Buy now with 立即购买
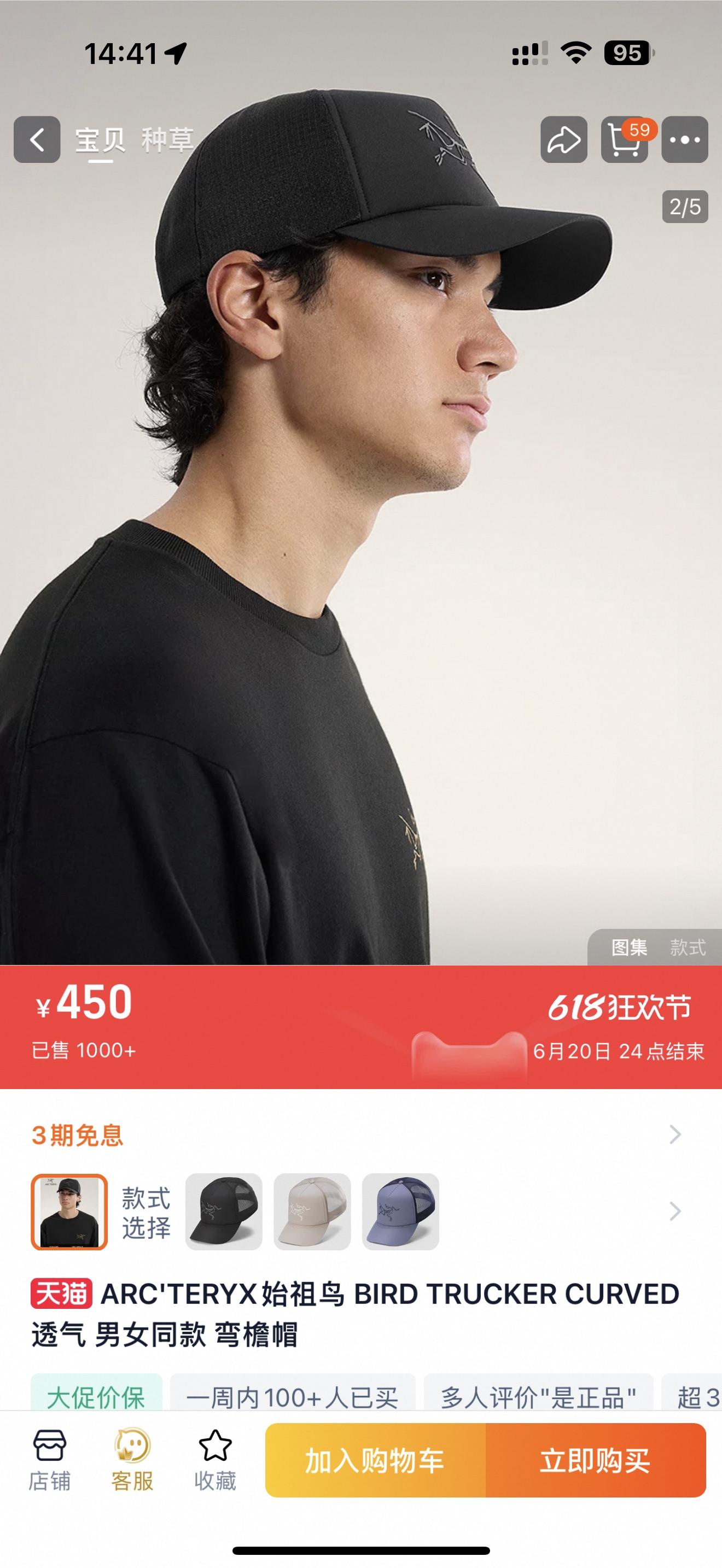The height and width of the screenshot is (1568, 722). click(x=595, y=1460)
